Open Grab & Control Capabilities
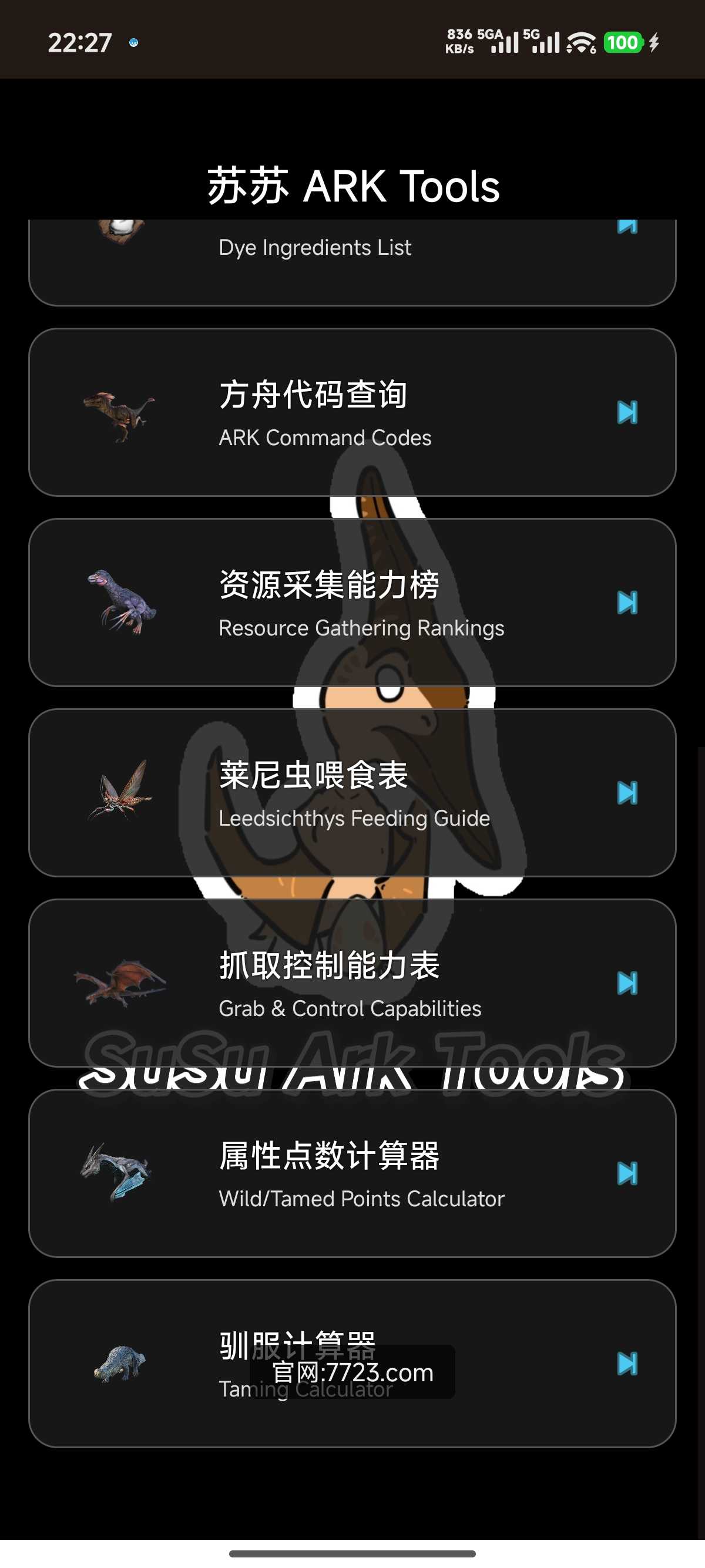The image size is (705, 1568). [x=352, y=982]
